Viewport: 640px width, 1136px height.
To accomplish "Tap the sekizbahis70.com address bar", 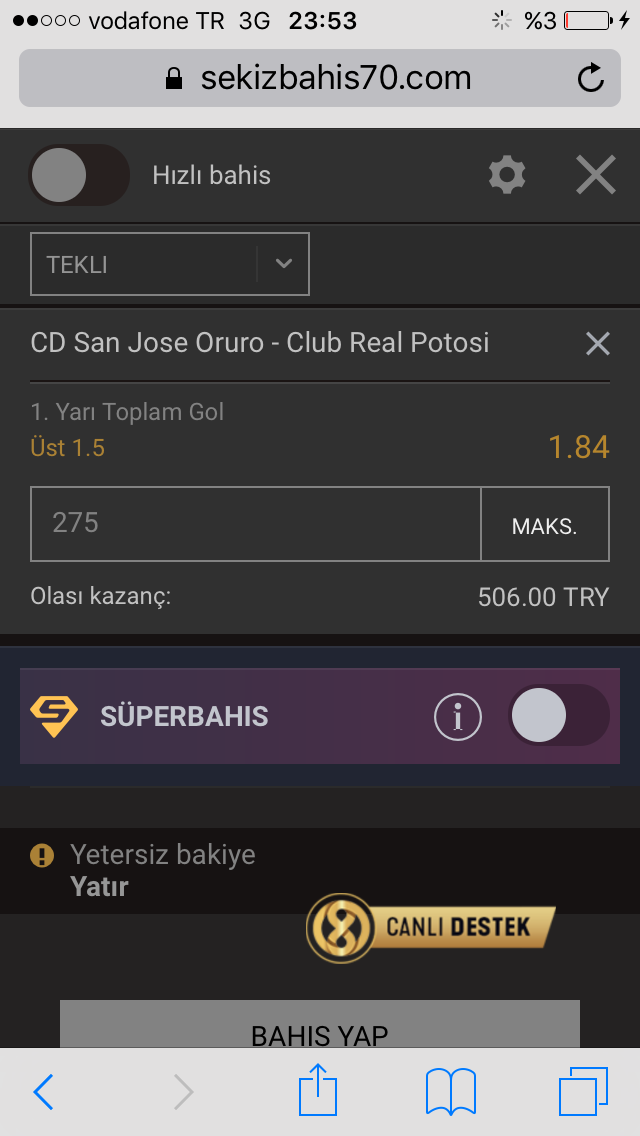I will click(x=320, y=78).
